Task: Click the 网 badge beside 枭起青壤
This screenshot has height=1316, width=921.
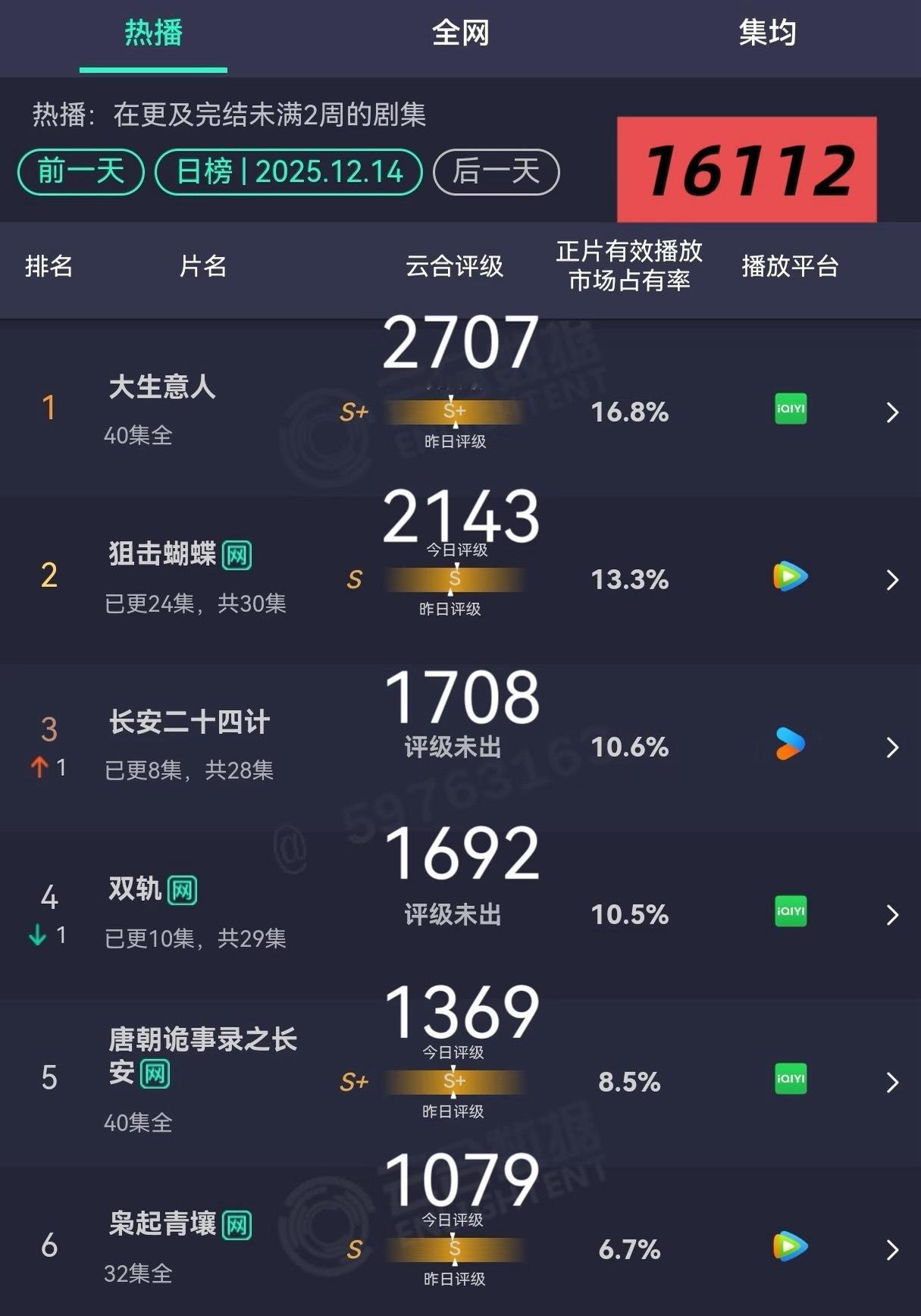Action: (x=235, y=1223)
